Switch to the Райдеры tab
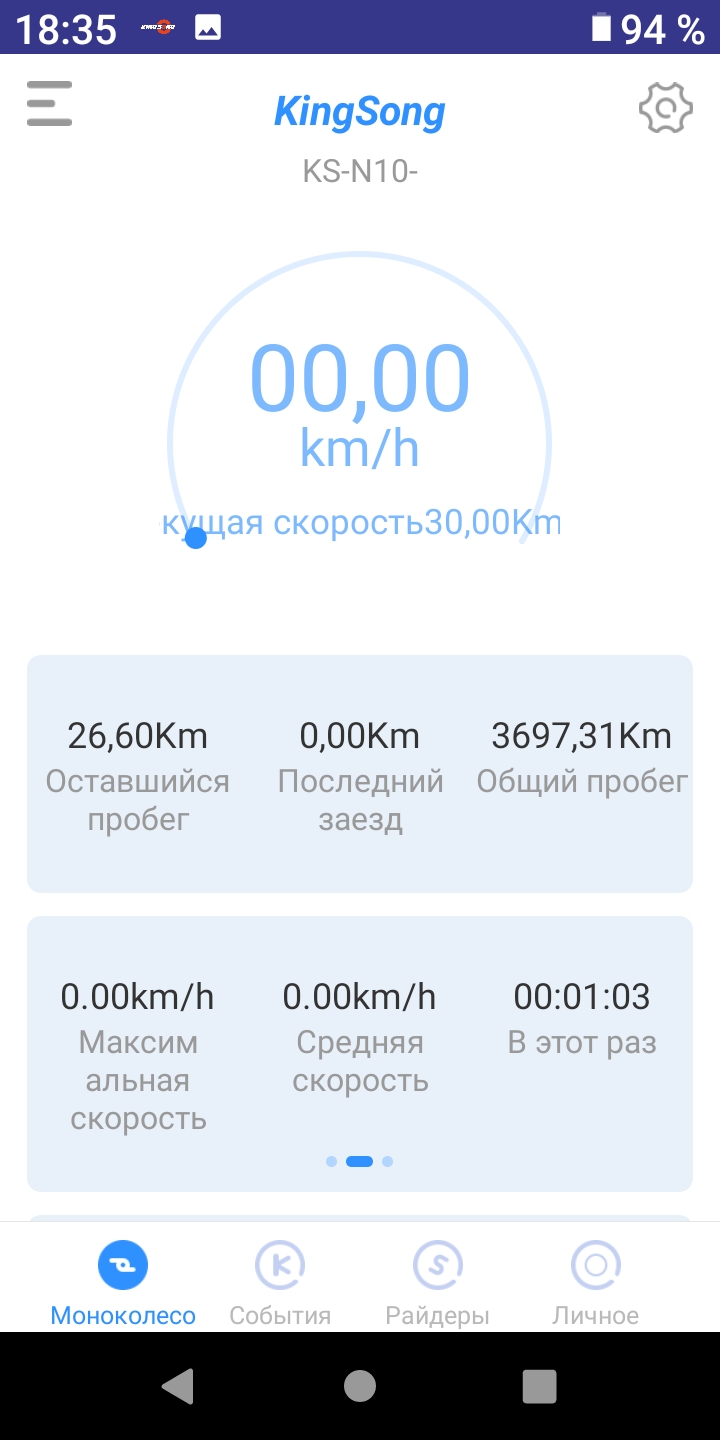Viewport: 720px width, 1440px height. pyautogui.click(x=438, y=1284)
